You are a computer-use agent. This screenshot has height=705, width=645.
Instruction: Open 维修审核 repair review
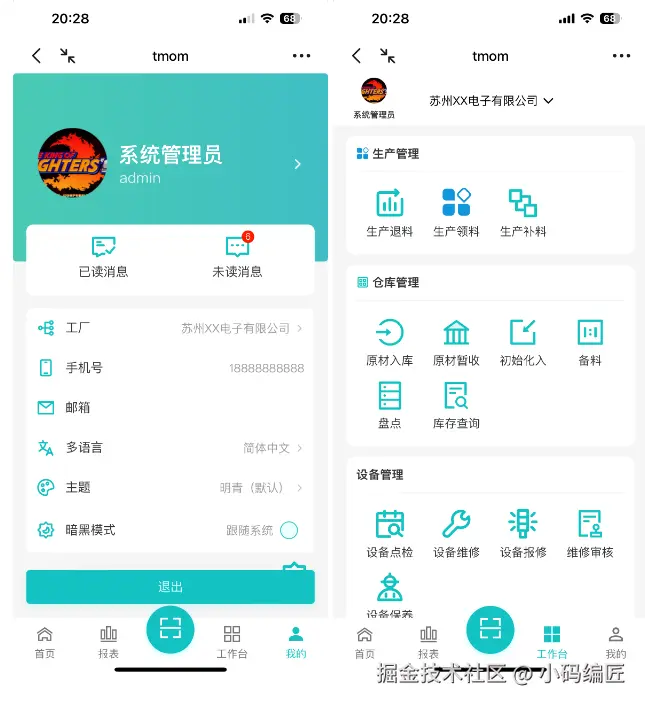click(x=590, y=533)
